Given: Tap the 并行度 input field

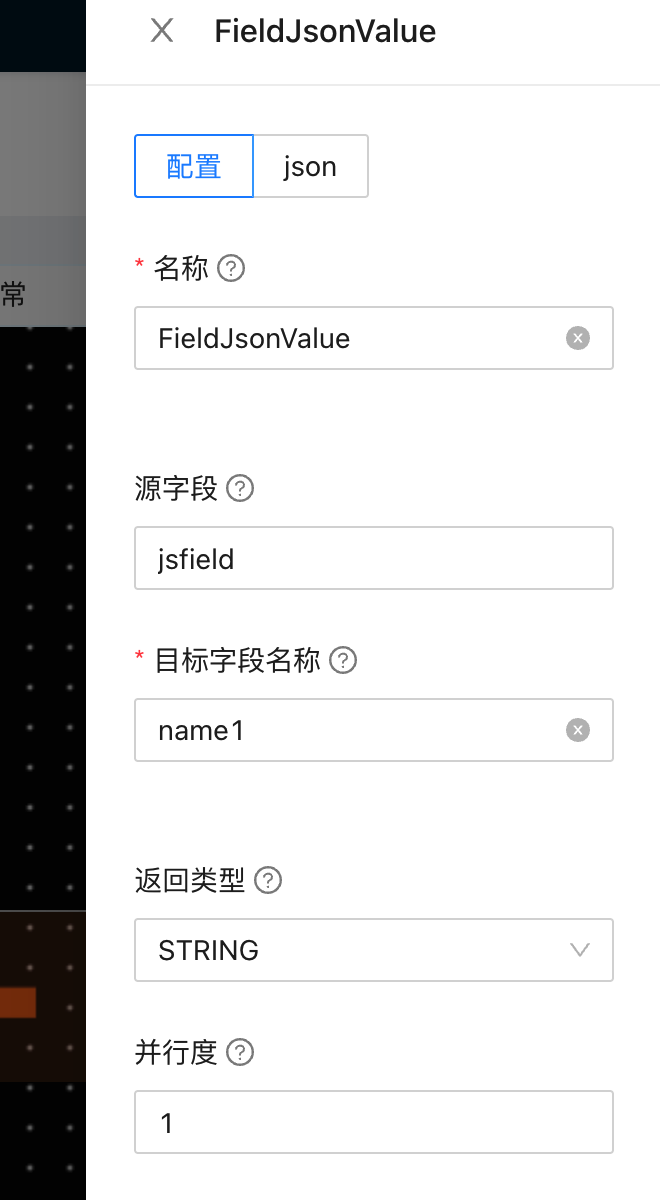Looking at the screenshot, I should [374, 1122].
